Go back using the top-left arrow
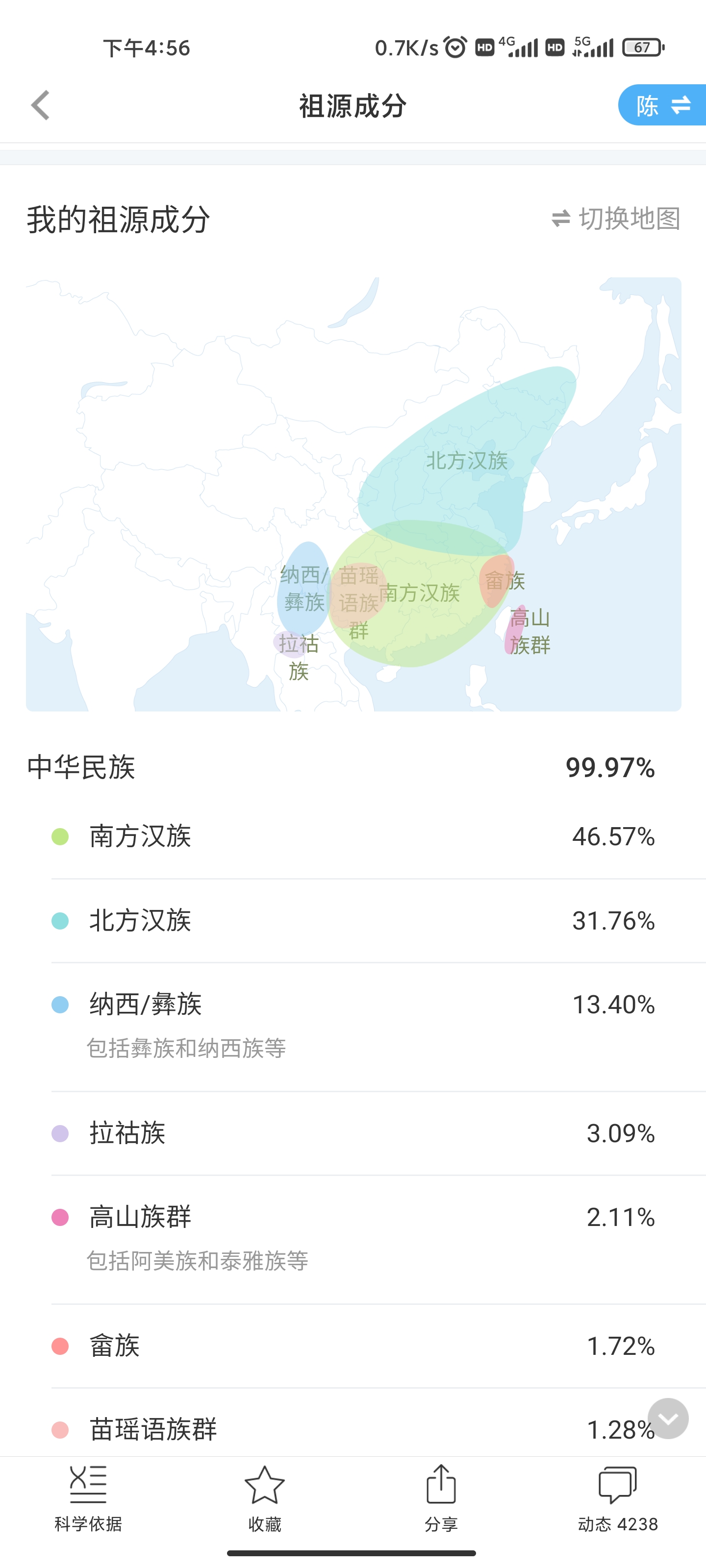 [40, 105]
